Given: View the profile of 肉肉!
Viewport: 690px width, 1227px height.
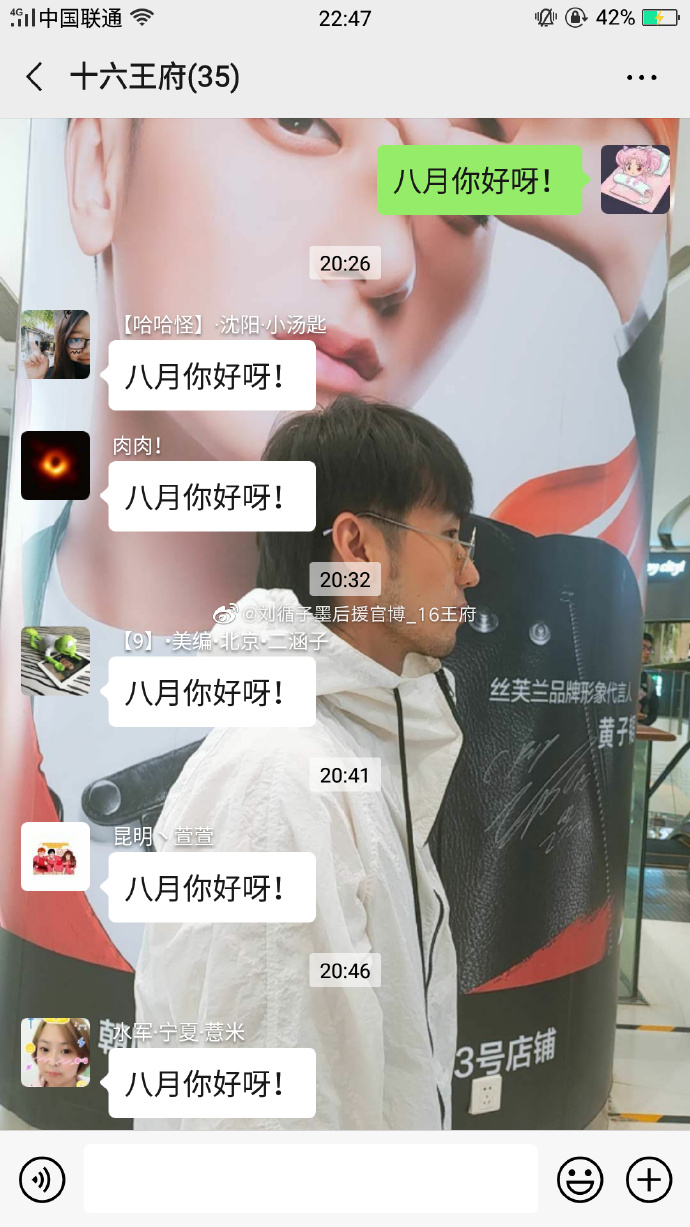Looking at the screenshot, I should (x=56, y=465).
